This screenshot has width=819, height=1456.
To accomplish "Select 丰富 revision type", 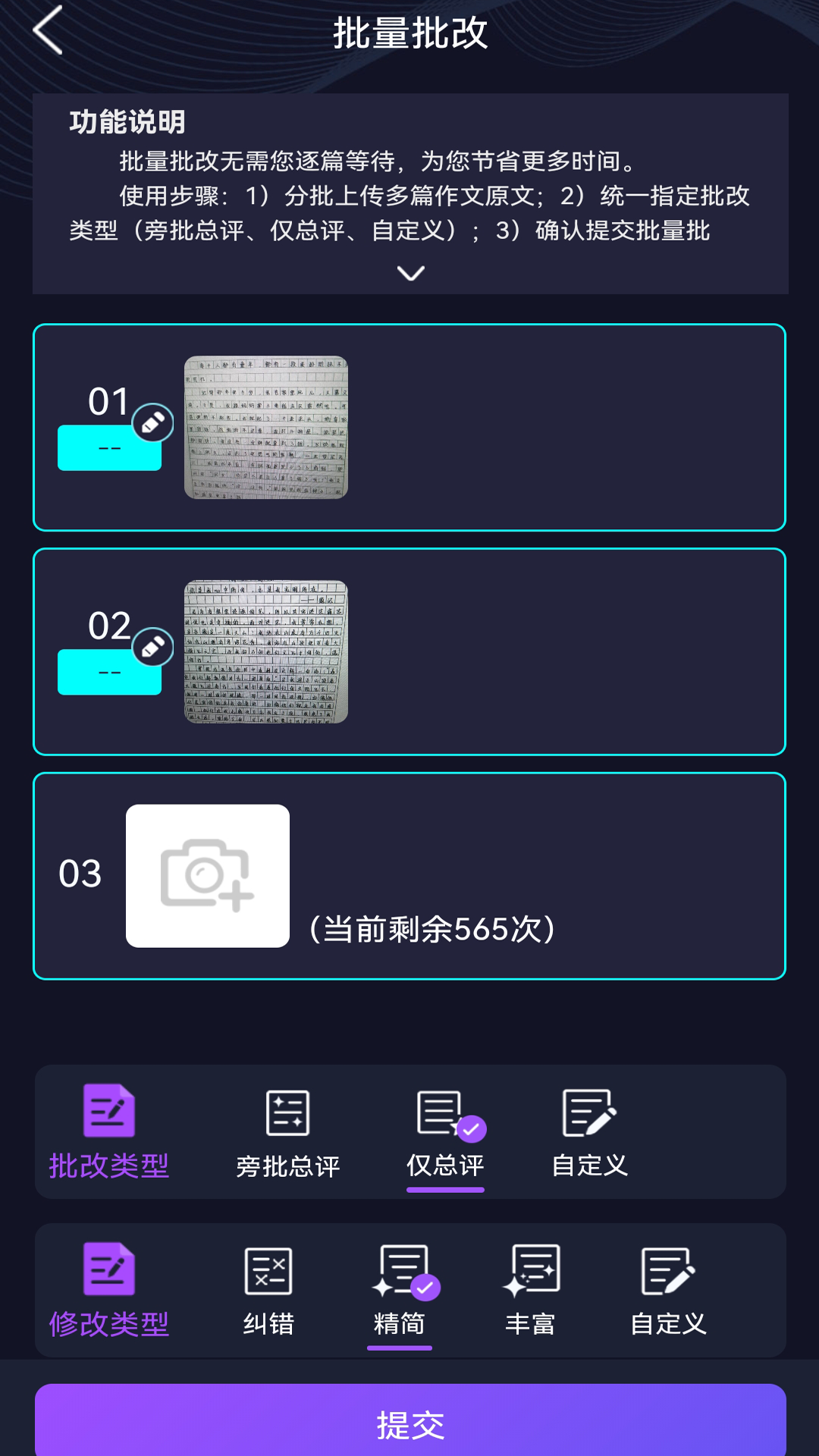I will coord(531,1291).
